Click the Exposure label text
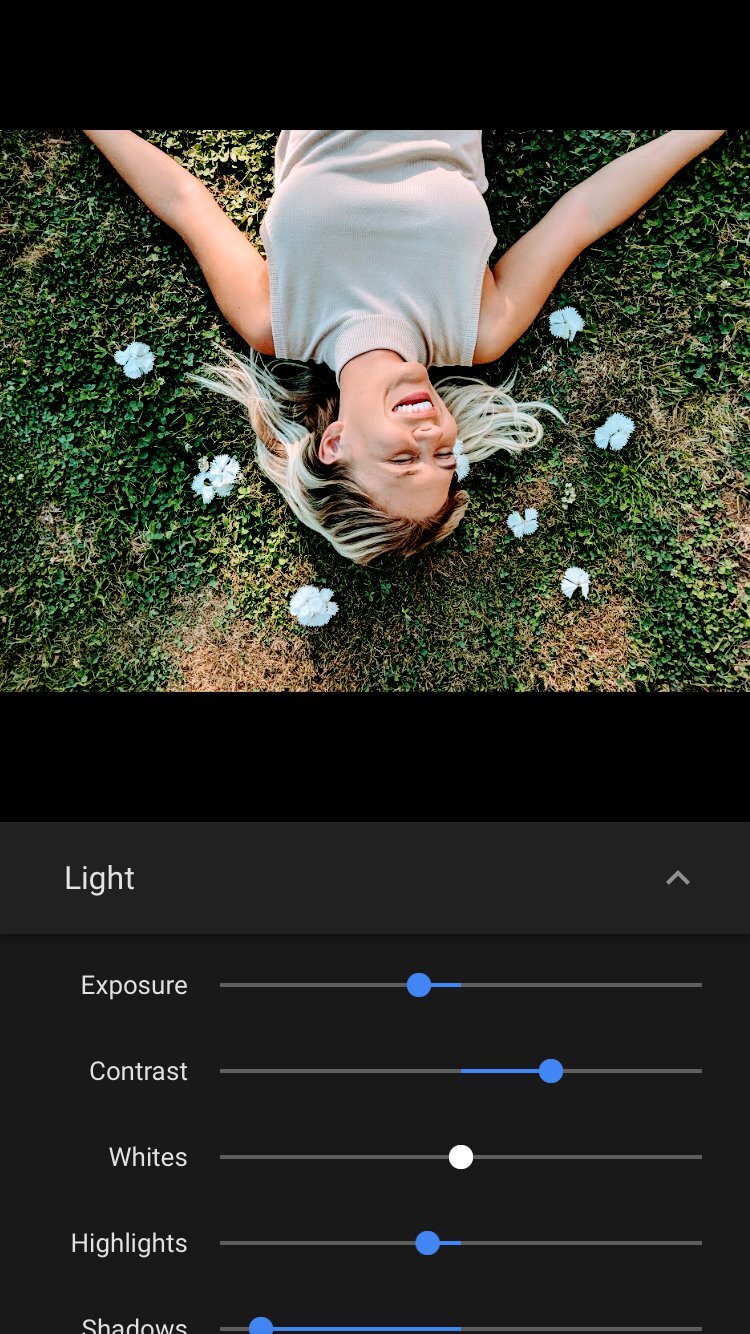The width and height of the screenshot is (750, 1334). [x=134, y=985]
